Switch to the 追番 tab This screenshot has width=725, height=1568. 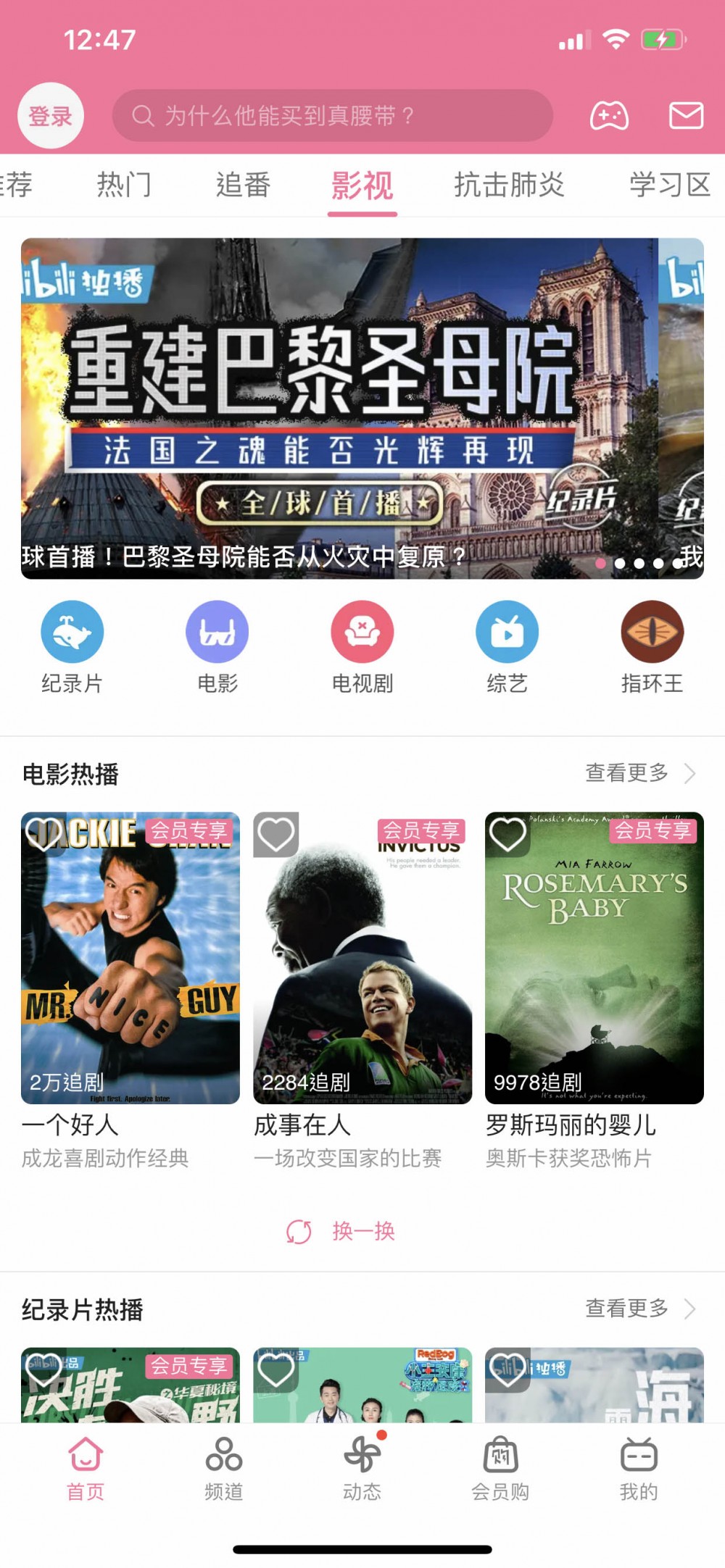243,185
